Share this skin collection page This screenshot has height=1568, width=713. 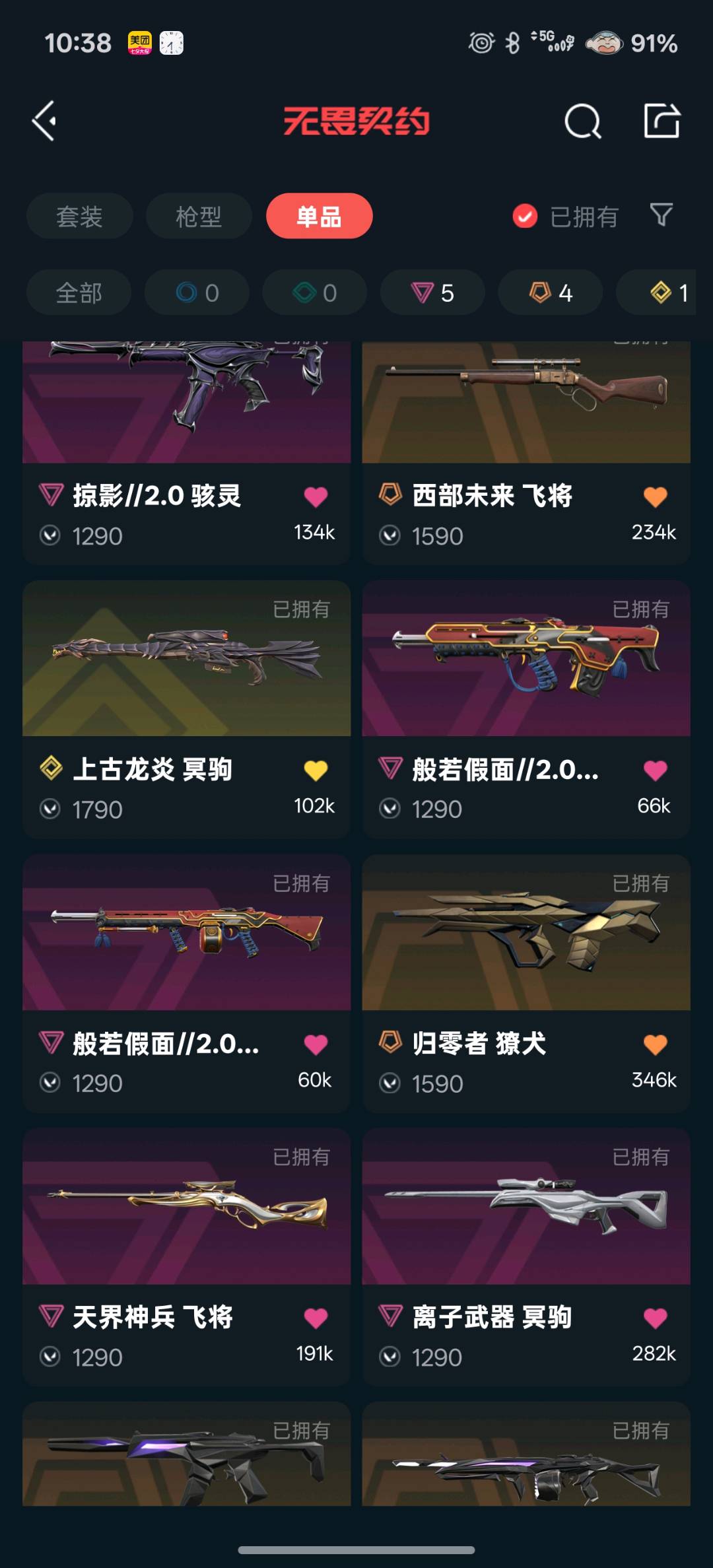[x=662, y=121]
